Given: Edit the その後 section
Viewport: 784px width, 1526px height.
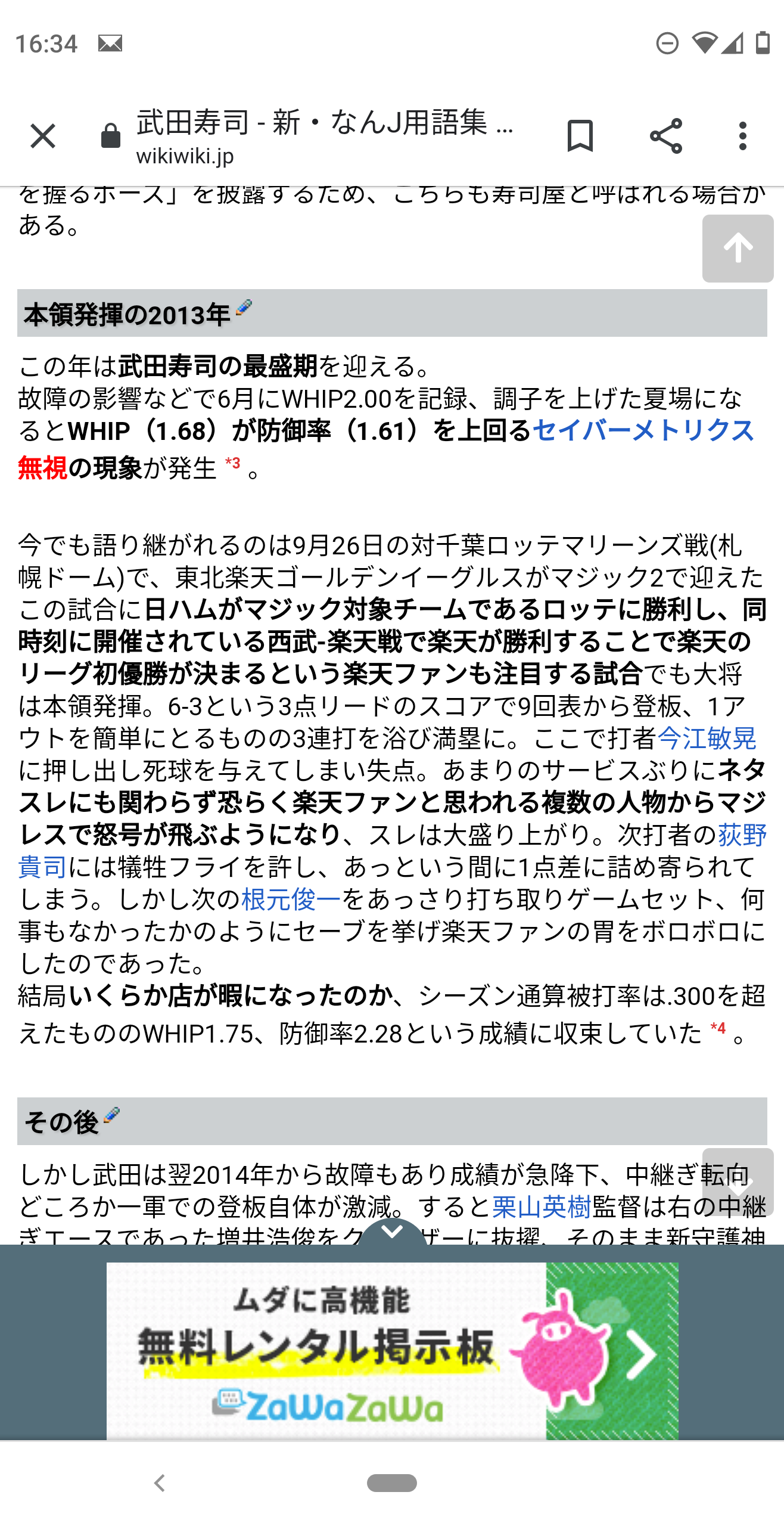Looking at the screenshot, I should [111, 1115].
